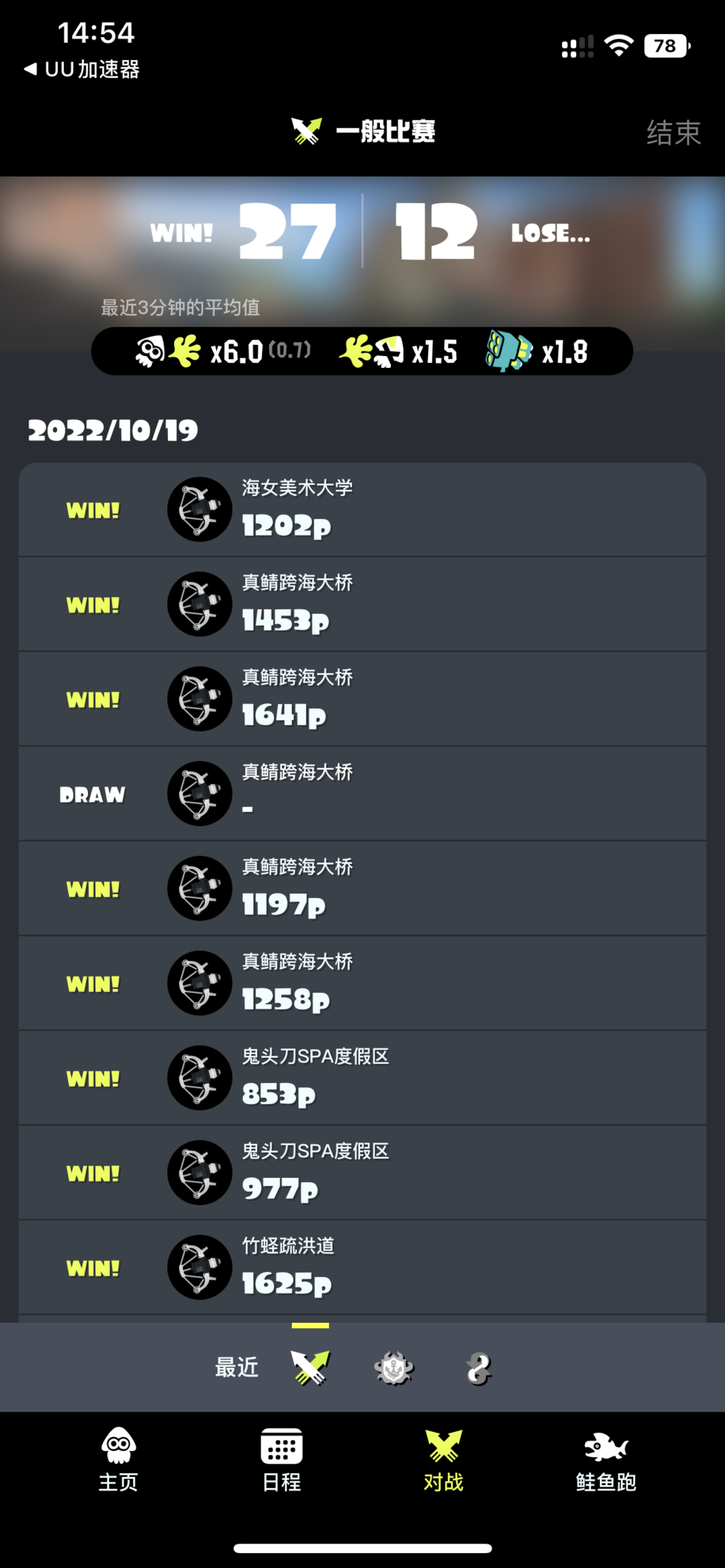
Task: Select the private battle filter icon
Action: (x=478, y=1368)
